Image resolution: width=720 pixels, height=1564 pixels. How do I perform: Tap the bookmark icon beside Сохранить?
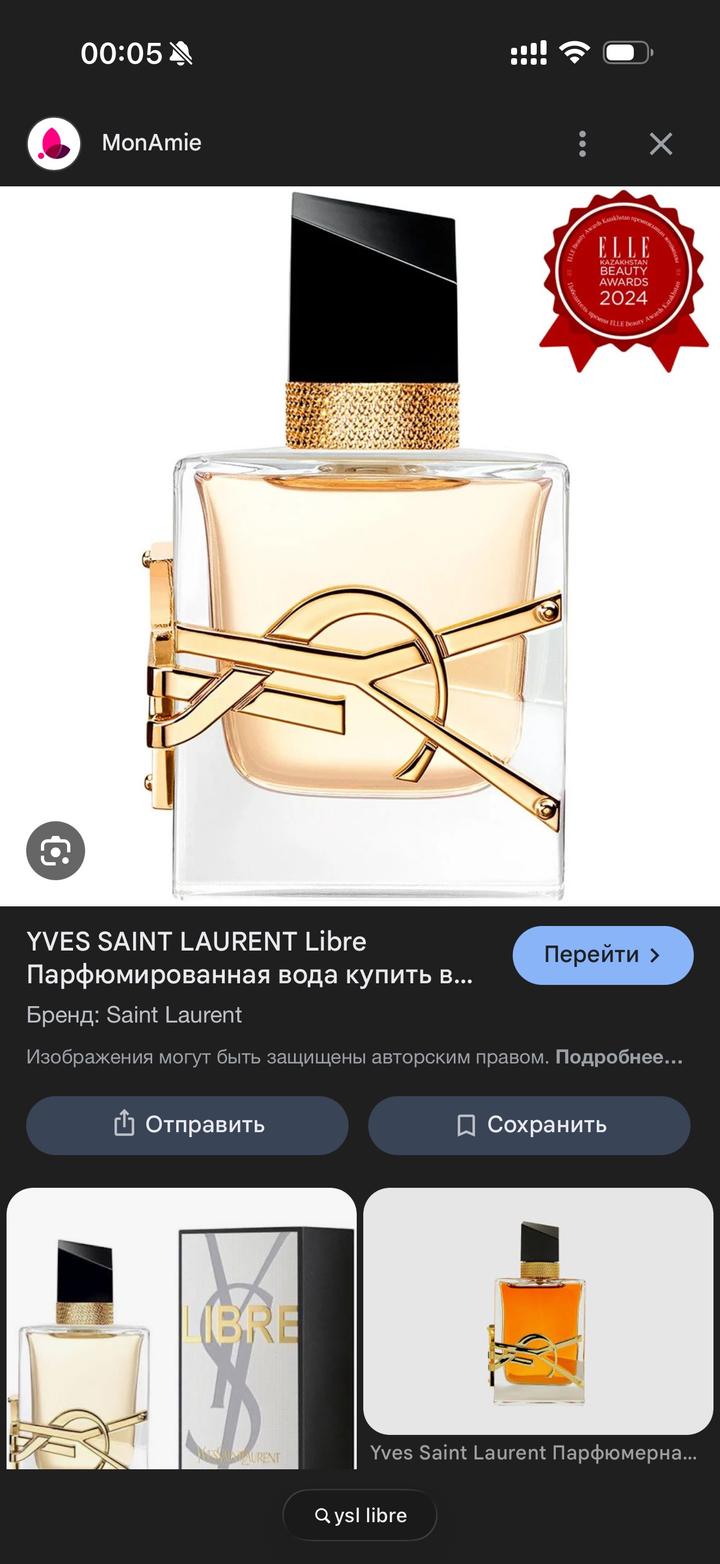point(466,1124)
